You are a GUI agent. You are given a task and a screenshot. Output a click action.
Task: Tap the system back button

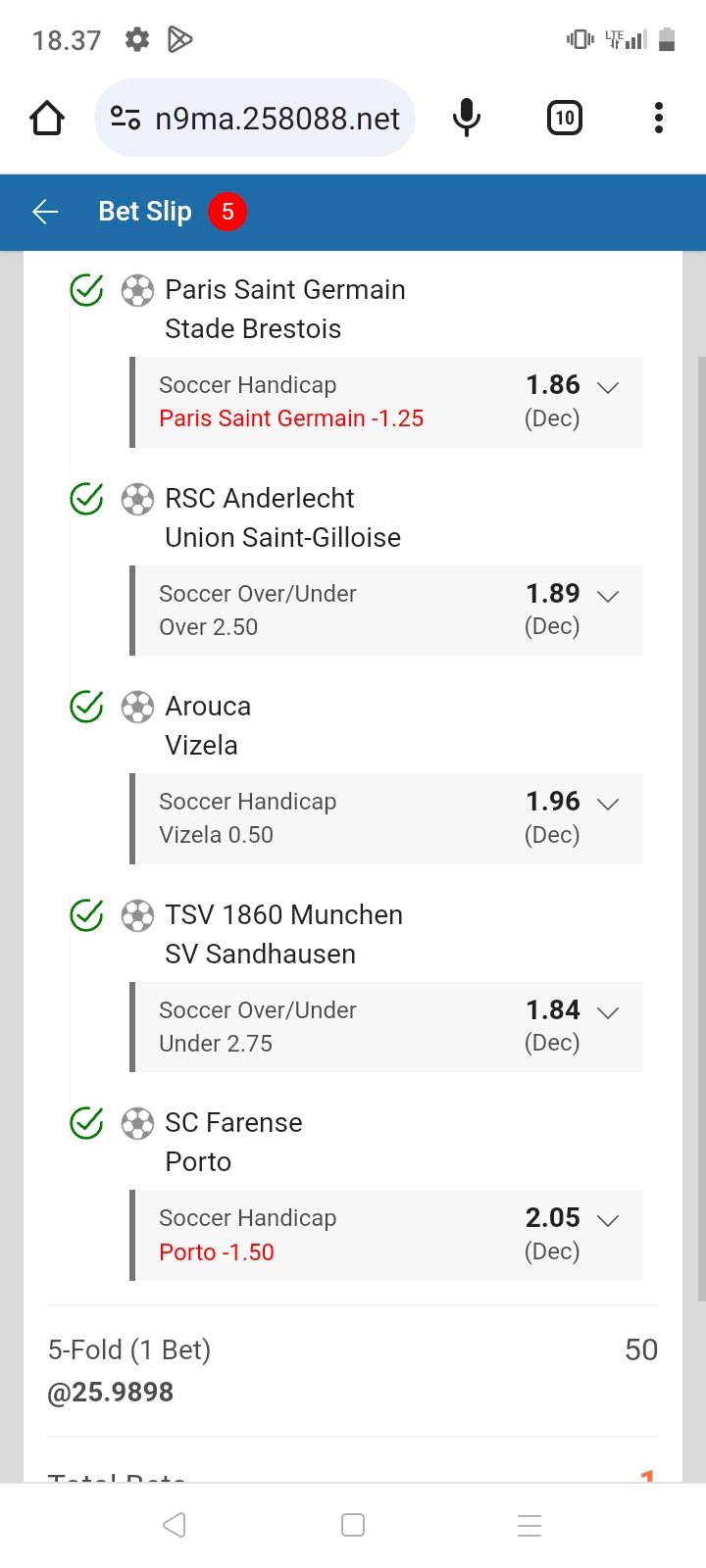[x=175, y=1525]
